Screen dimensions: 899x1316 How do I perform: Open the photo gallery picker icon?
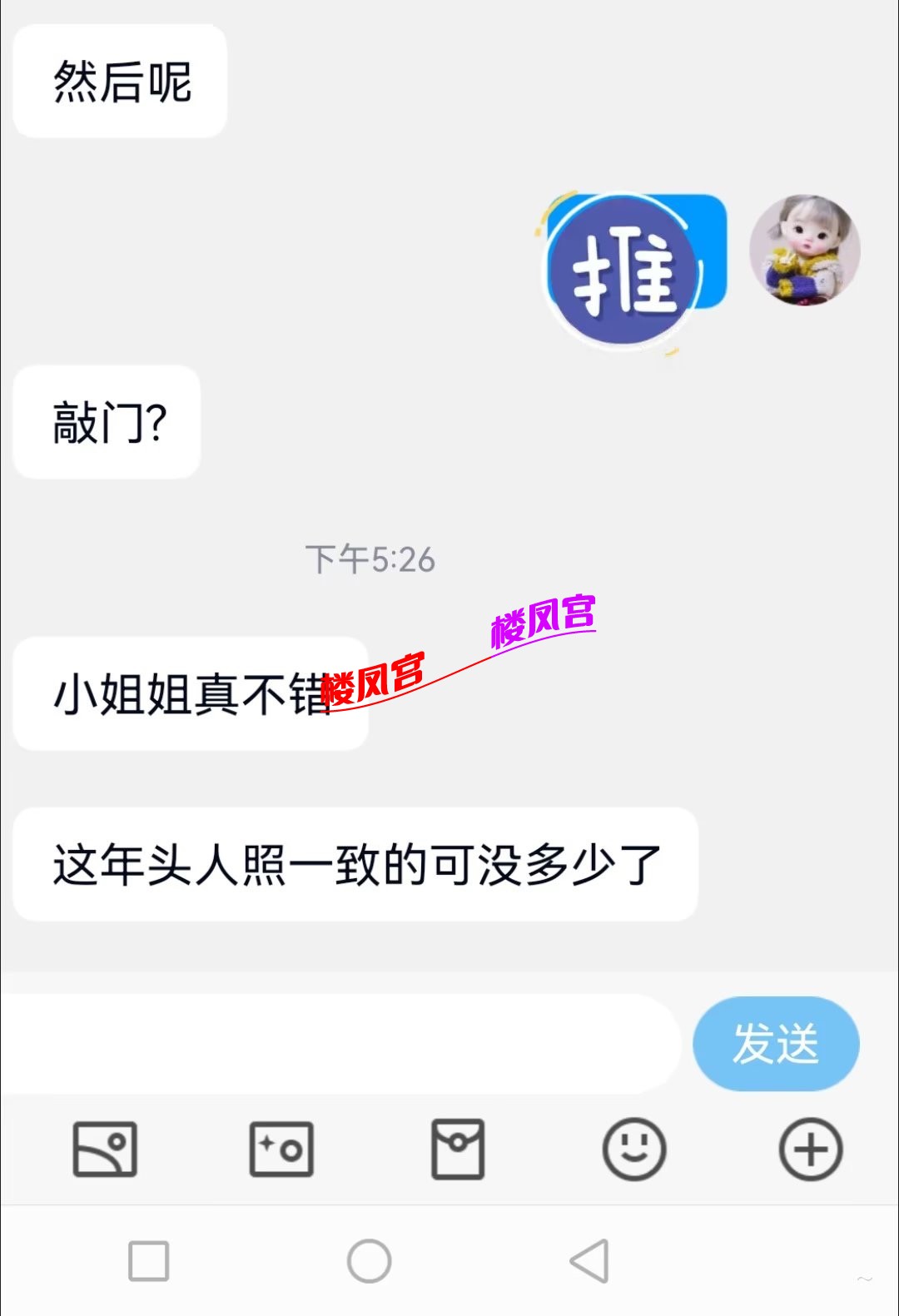pyautogui.click(x=105, y=1149)
